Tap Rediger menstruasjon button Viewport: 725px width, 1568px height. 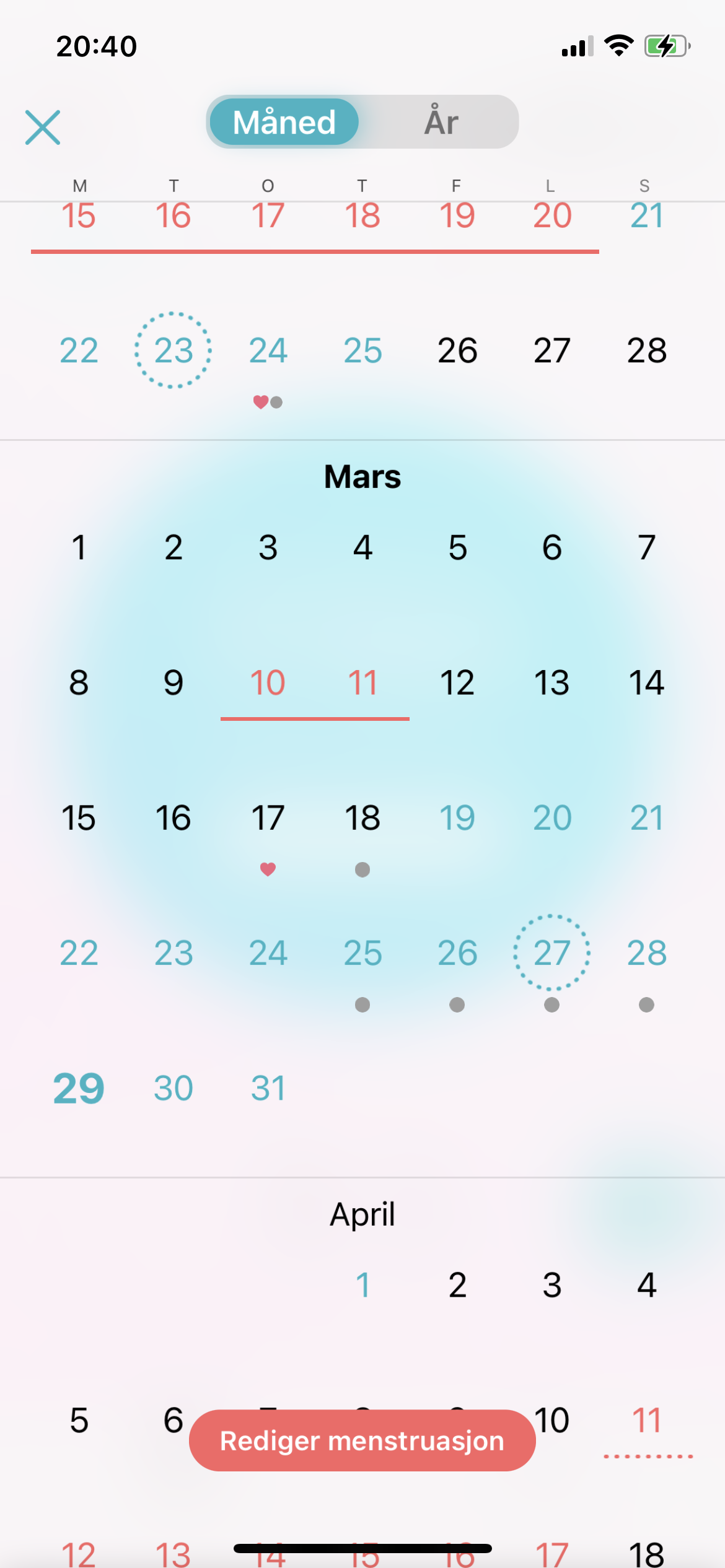362,1440
